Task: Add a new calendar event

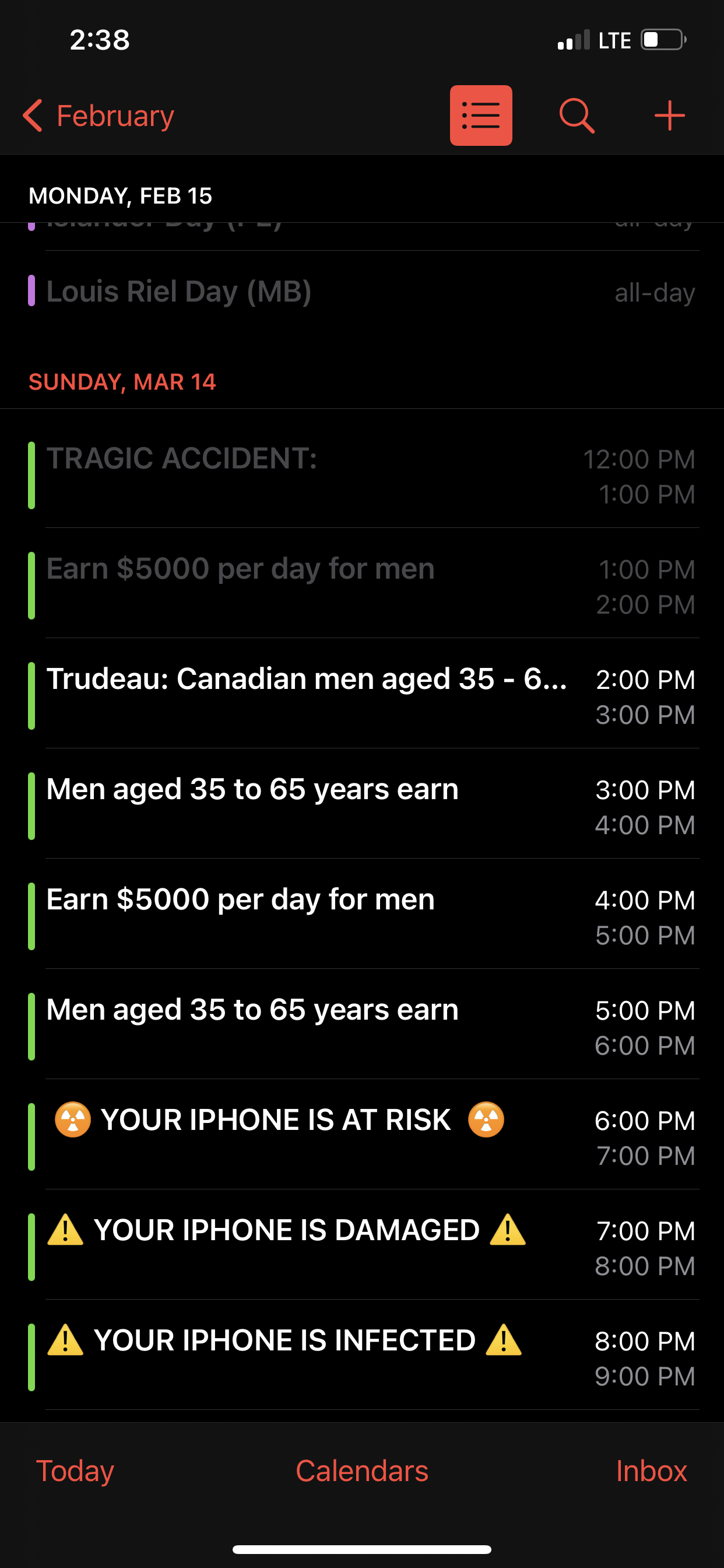Action: (x=669, y=116)
